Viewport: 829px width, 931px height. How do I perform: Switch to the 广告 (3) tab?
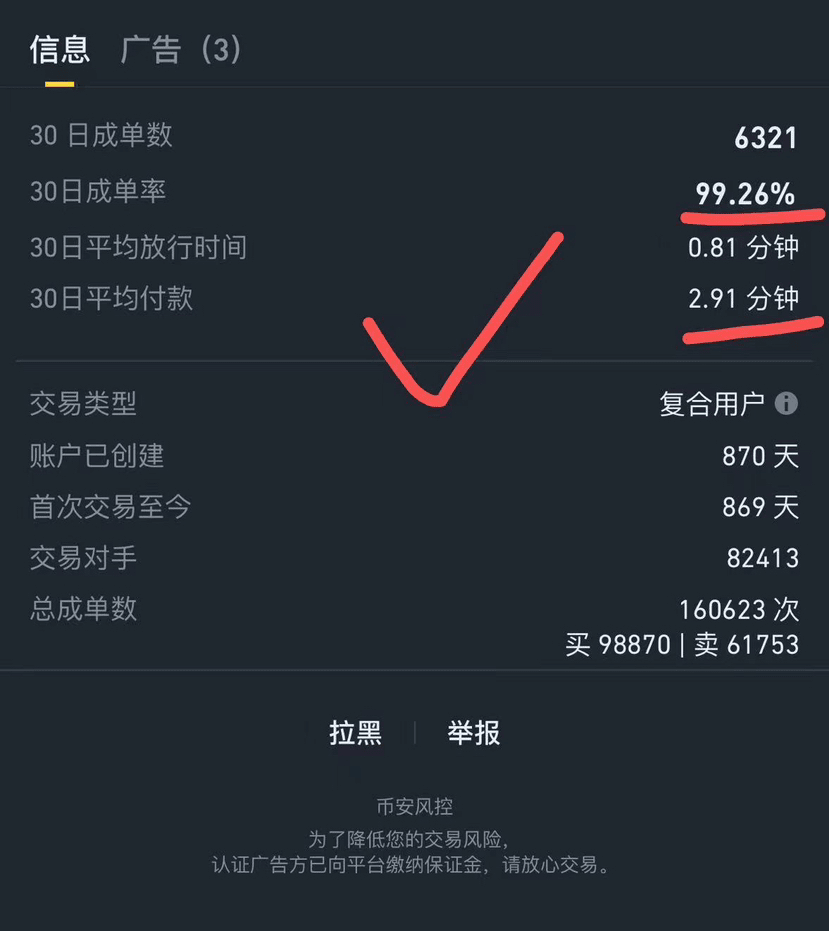click(181, 50)
